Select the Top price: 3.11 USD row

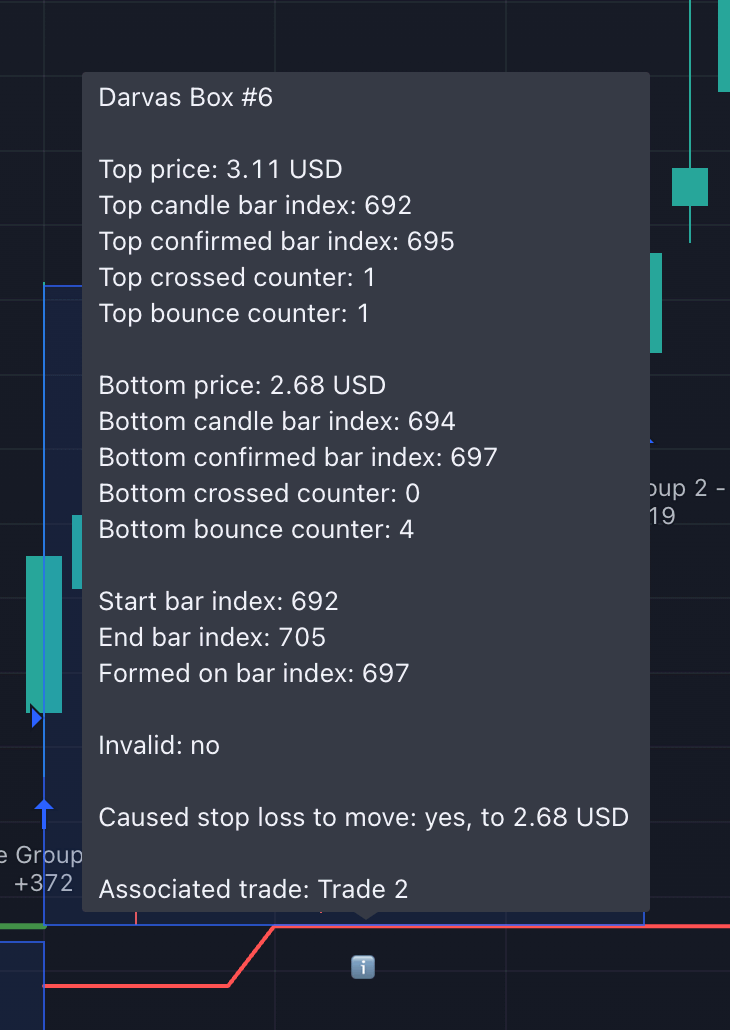click(220, 169)
